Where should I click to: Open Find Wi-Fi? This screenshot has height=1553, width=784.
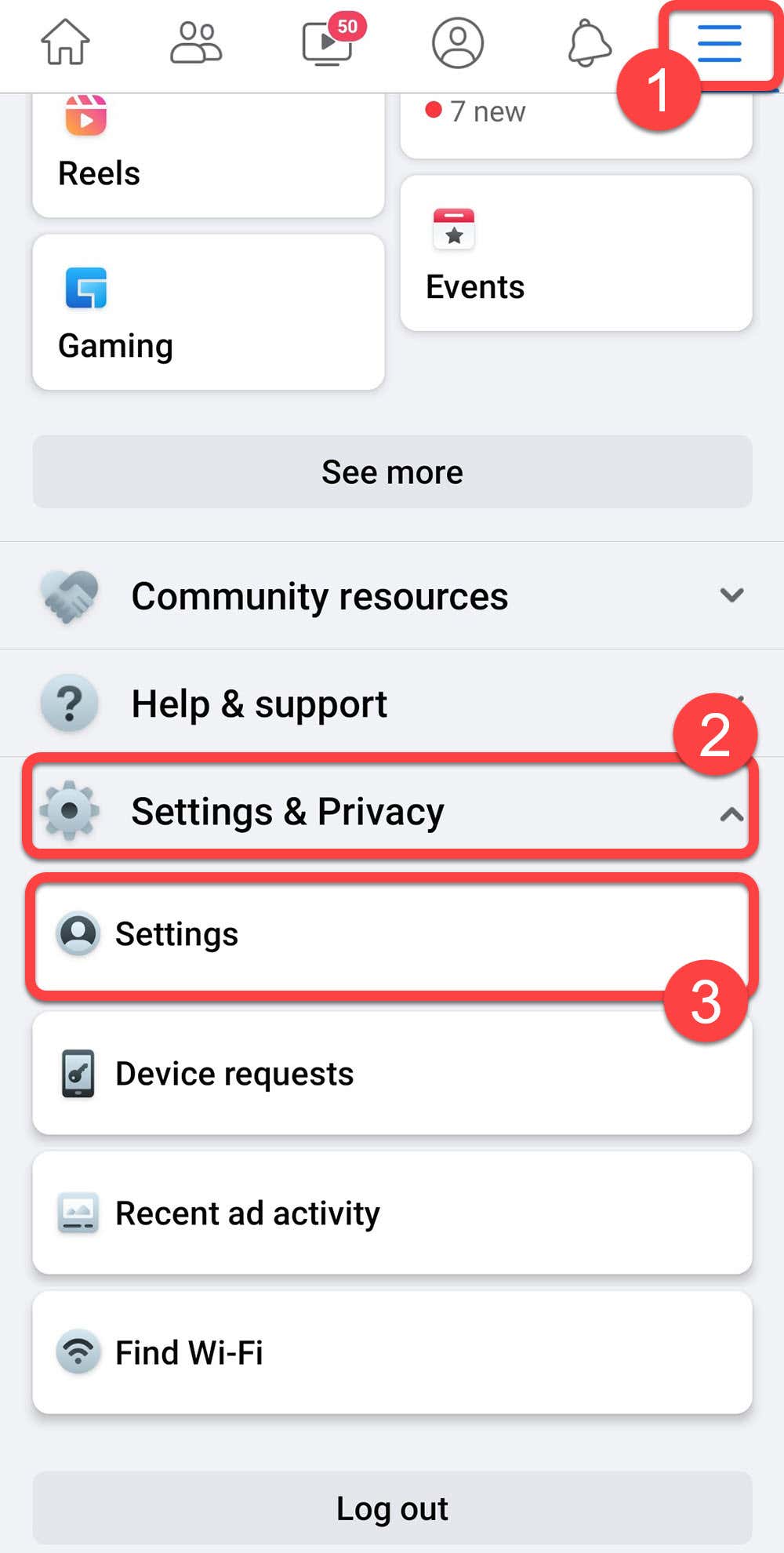pos(392,1352)
